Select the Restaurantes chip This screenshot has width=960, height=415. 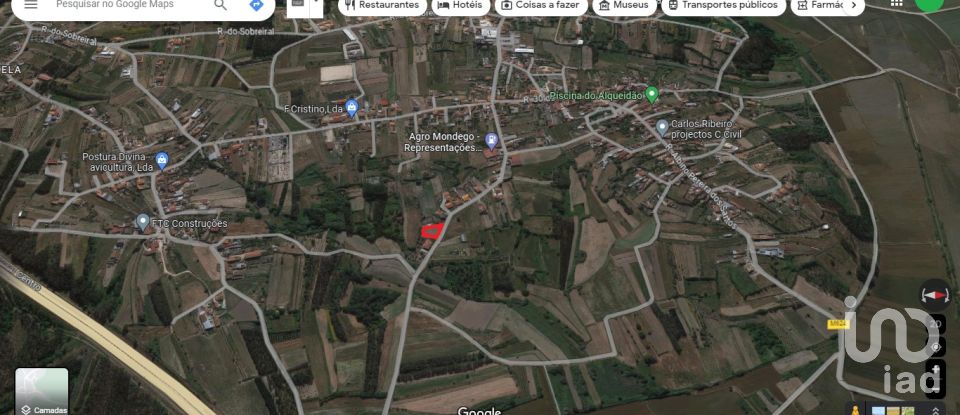[x=381, y=5]
